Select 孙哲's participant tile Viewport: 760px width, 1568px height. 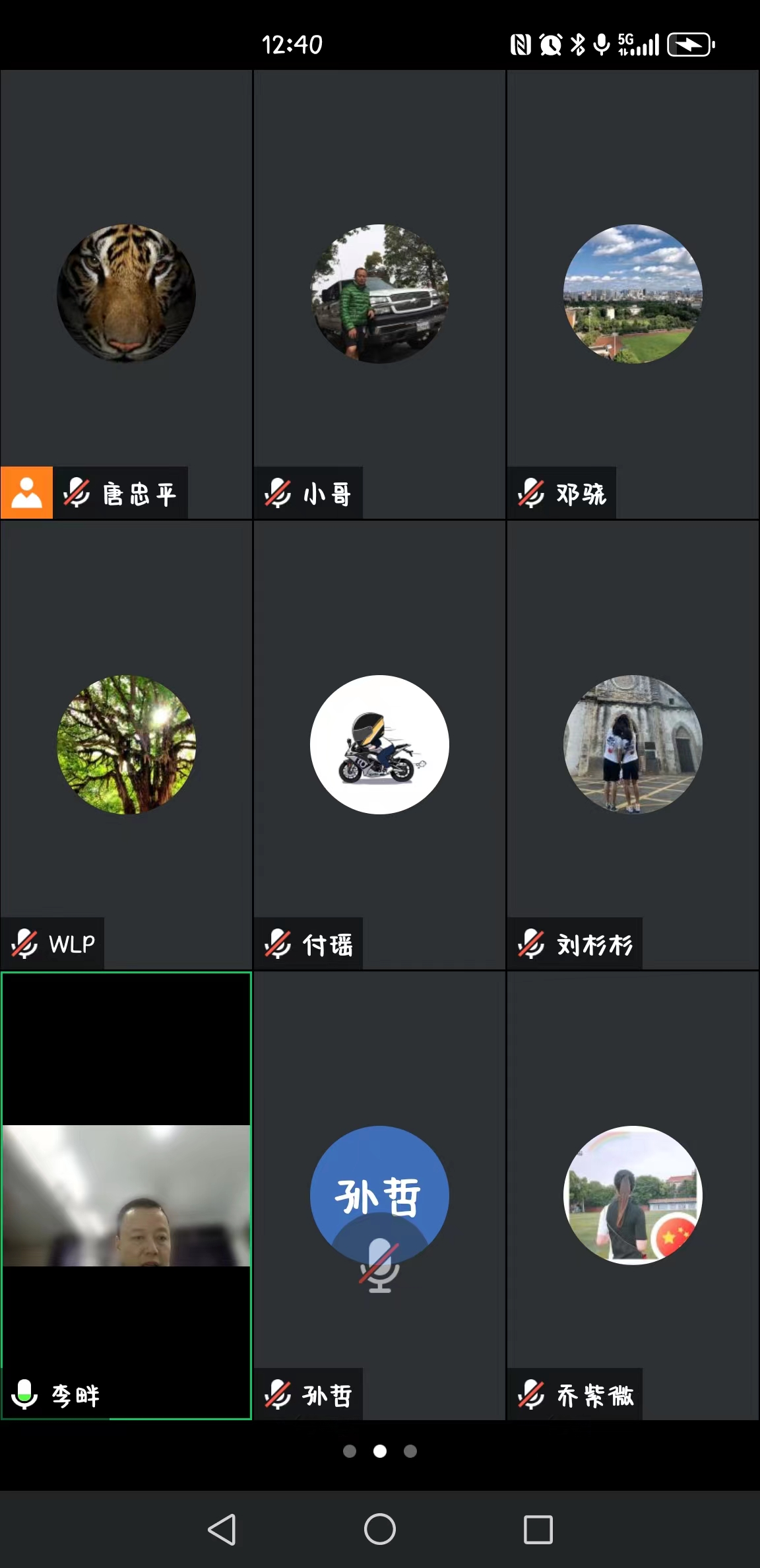[x=379, y=1195]
